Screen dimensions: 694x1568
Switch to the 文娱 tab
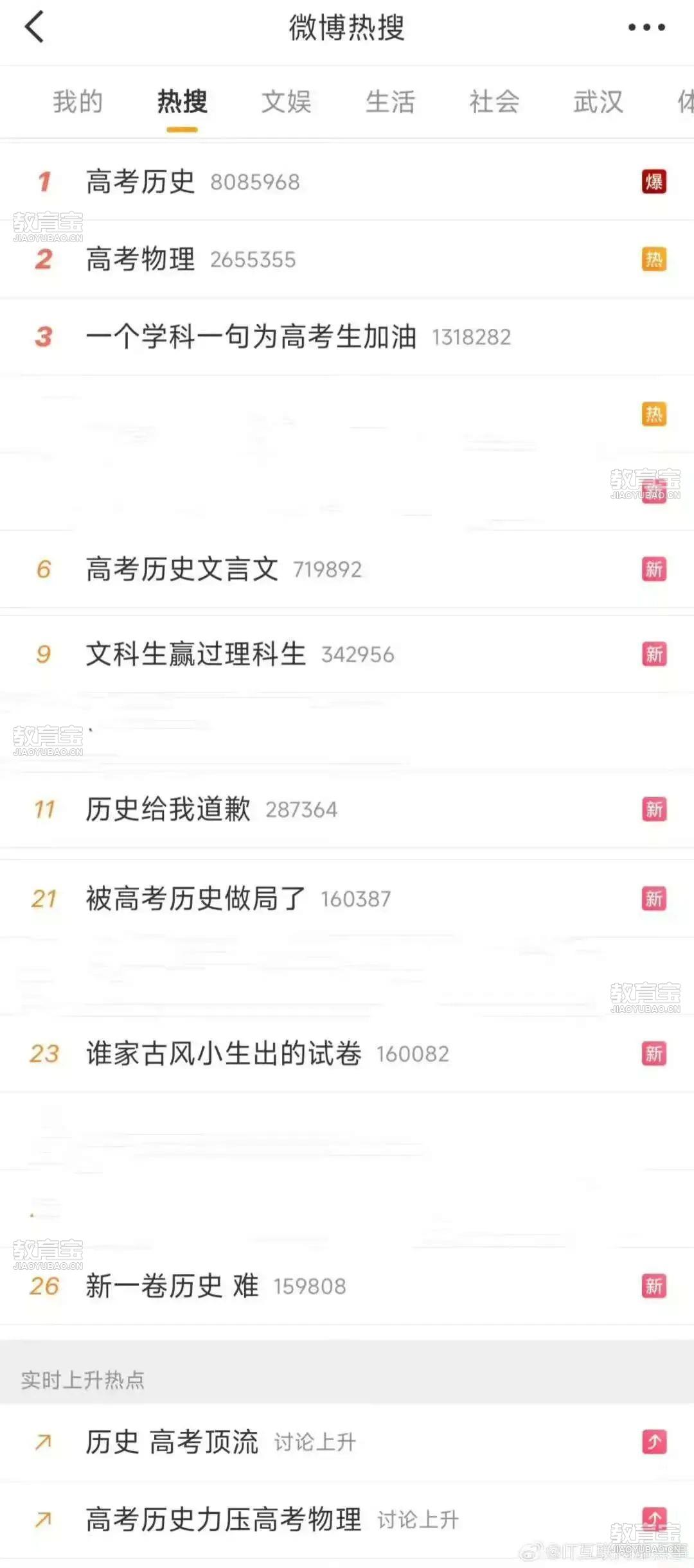pyautogui.click(x=287, y=101)
